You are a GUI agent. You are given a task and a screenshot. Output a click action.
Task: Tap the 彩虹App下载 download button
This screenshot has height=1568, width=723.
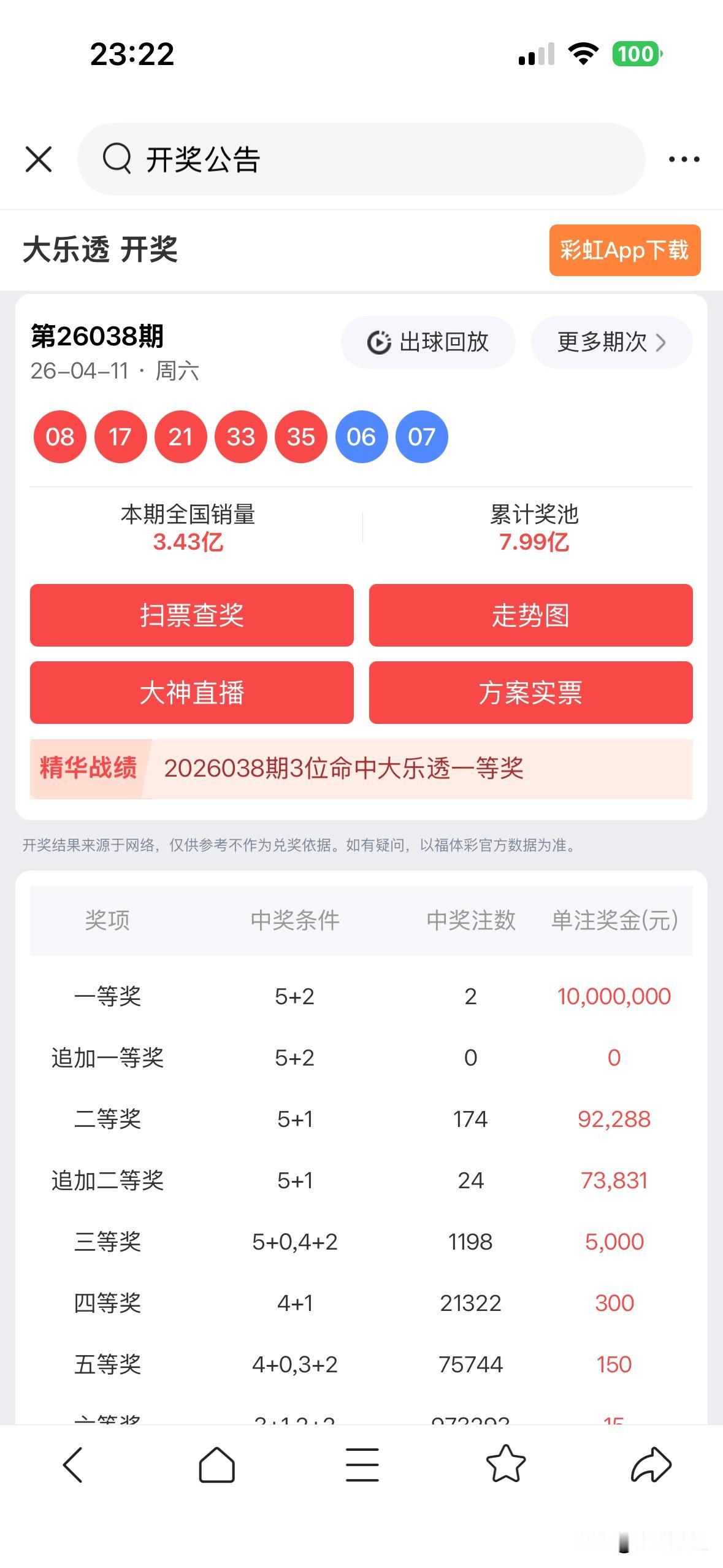point(624,251)
